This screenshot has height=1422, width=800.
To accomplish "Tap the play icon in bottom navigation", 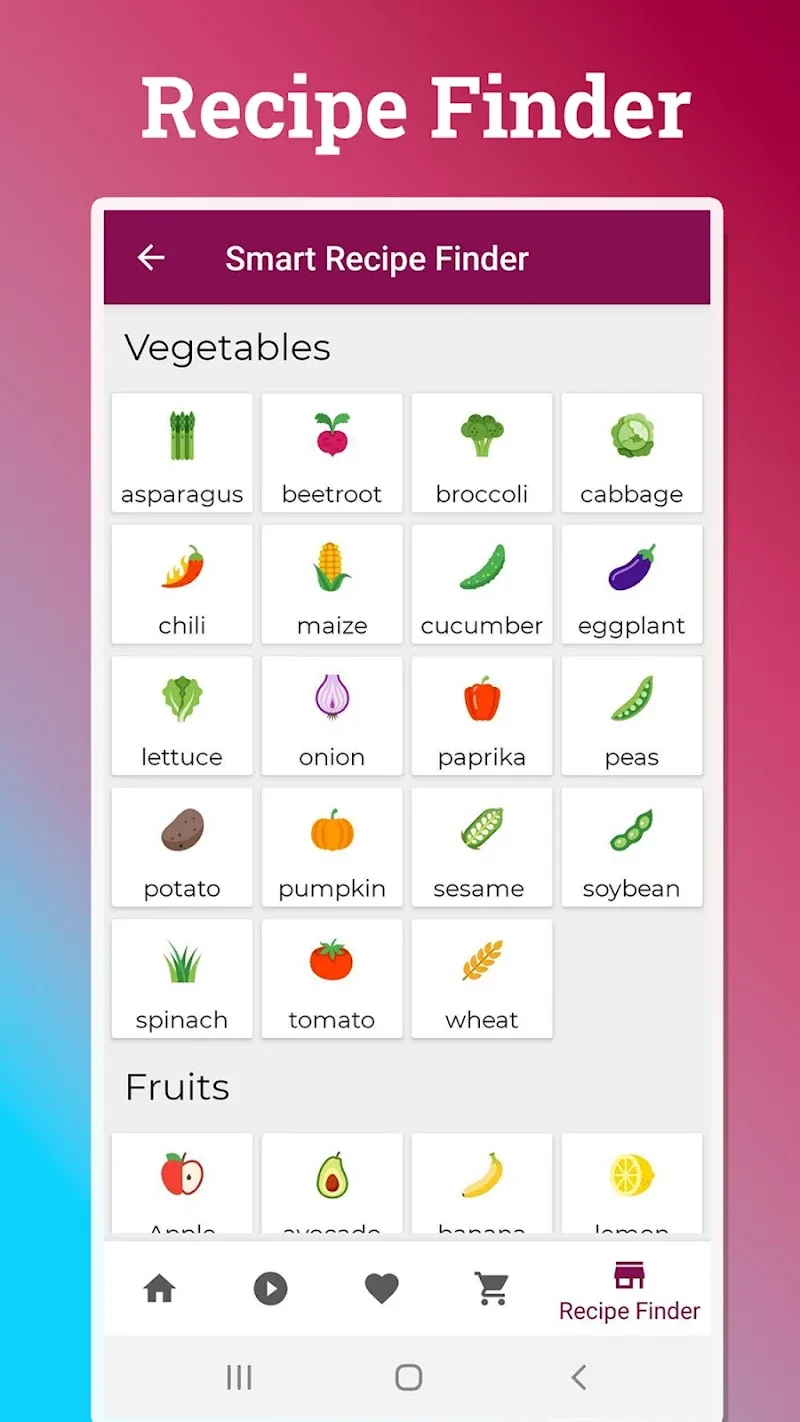I will pos(270,1289).
